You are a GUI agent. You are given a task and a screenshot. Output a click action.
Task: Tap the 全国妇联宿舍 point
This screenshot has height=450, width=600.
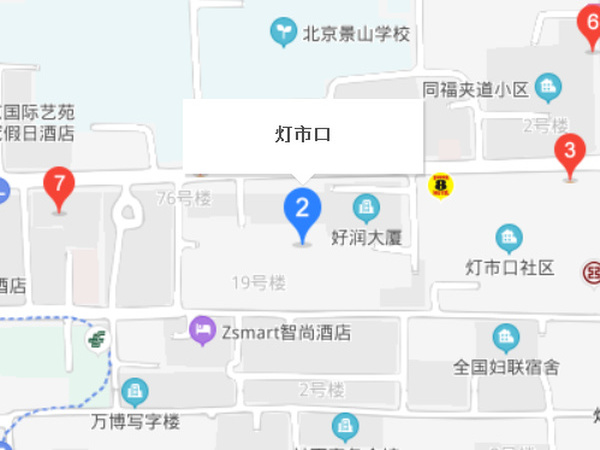pos(506,337)
